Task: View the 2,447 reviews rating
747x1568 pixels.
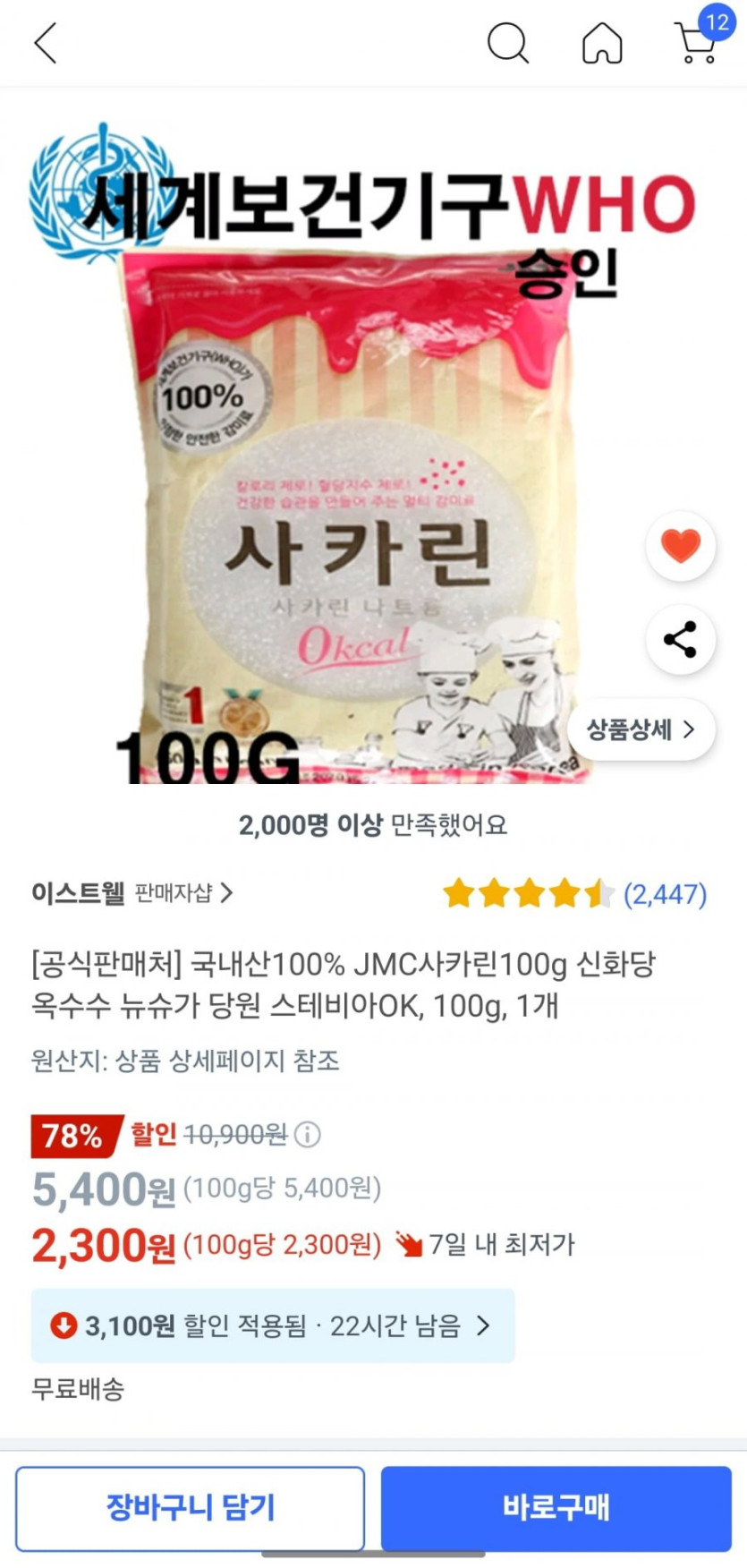Action: click(575, 893)
